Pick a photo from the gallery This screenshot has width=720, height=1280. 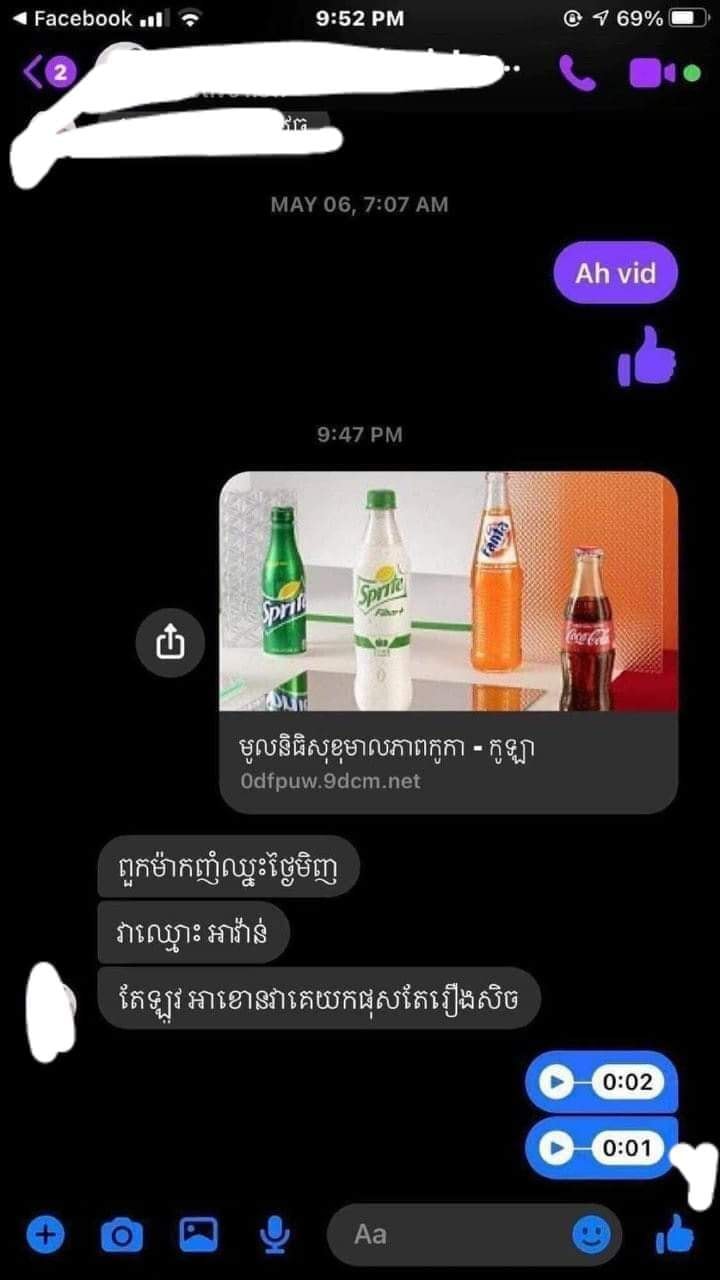tap(198, 1236)
